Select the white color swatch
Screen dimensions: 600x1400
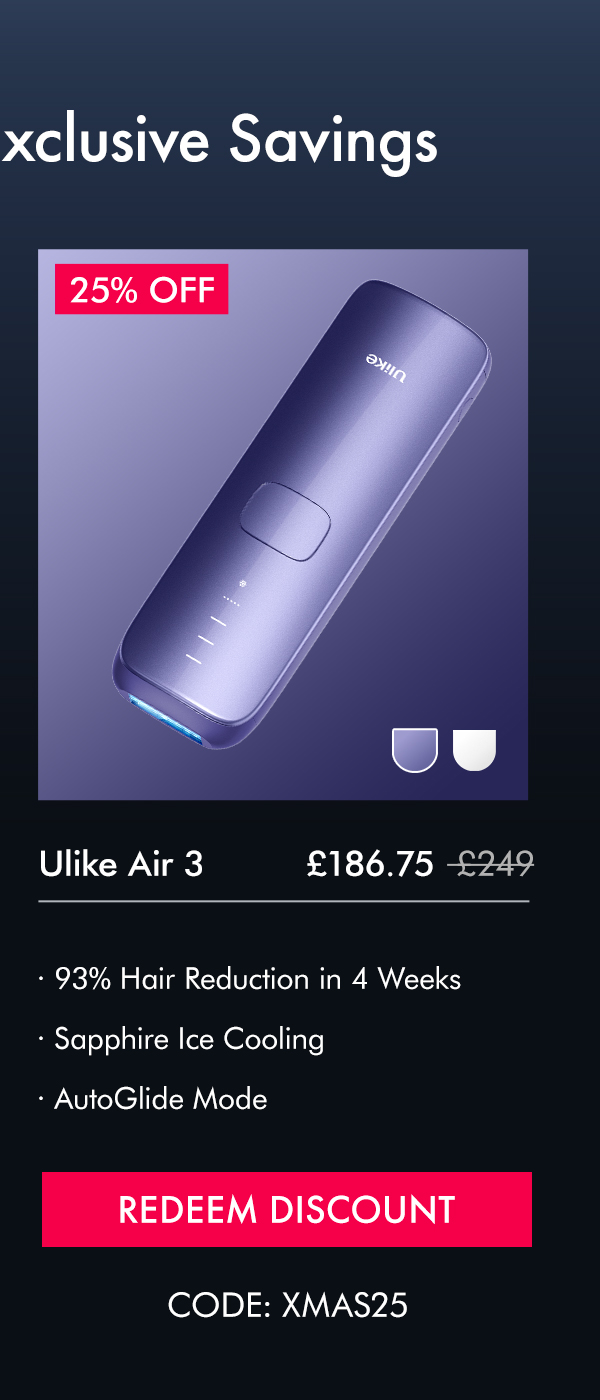474,750
